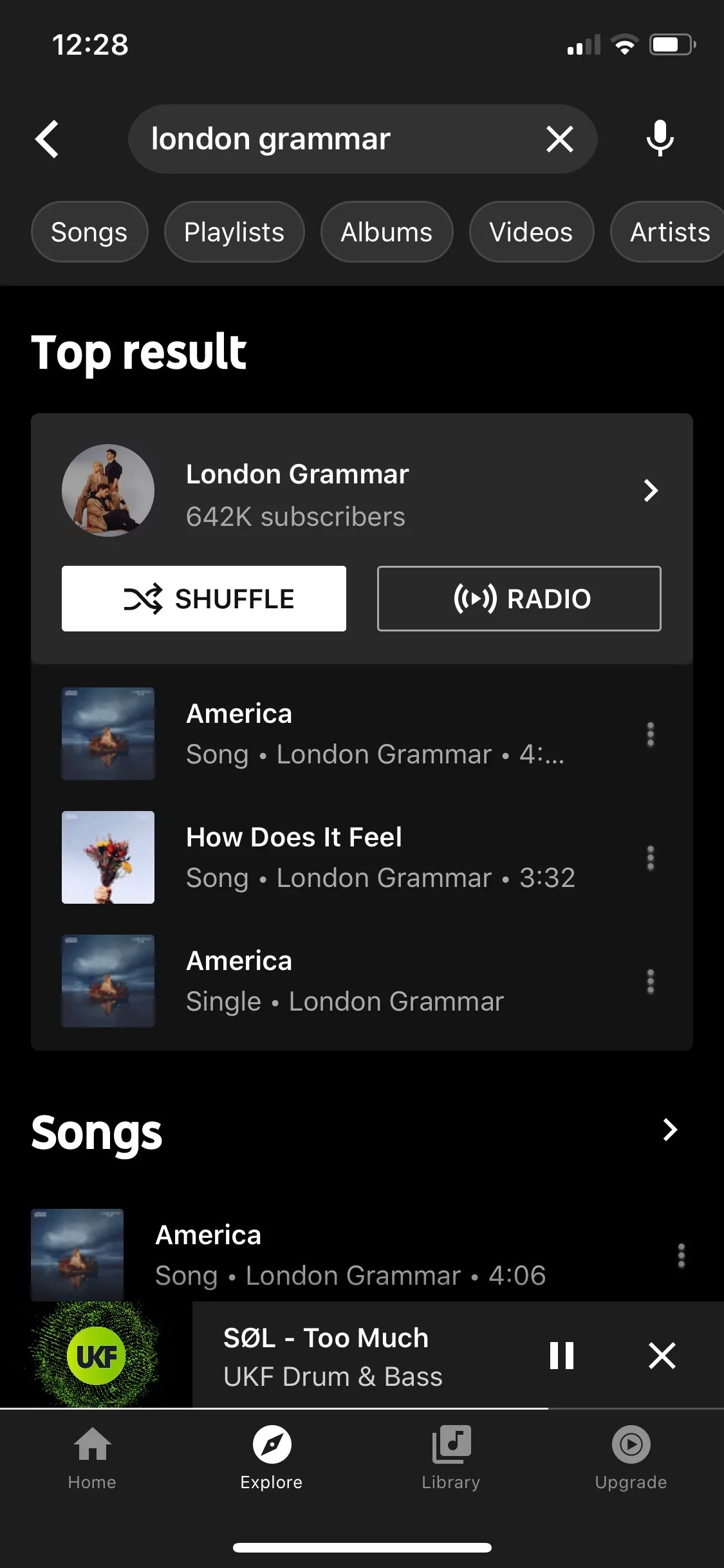
Task: Go back from search results
Action: click(x=48, y=139)
